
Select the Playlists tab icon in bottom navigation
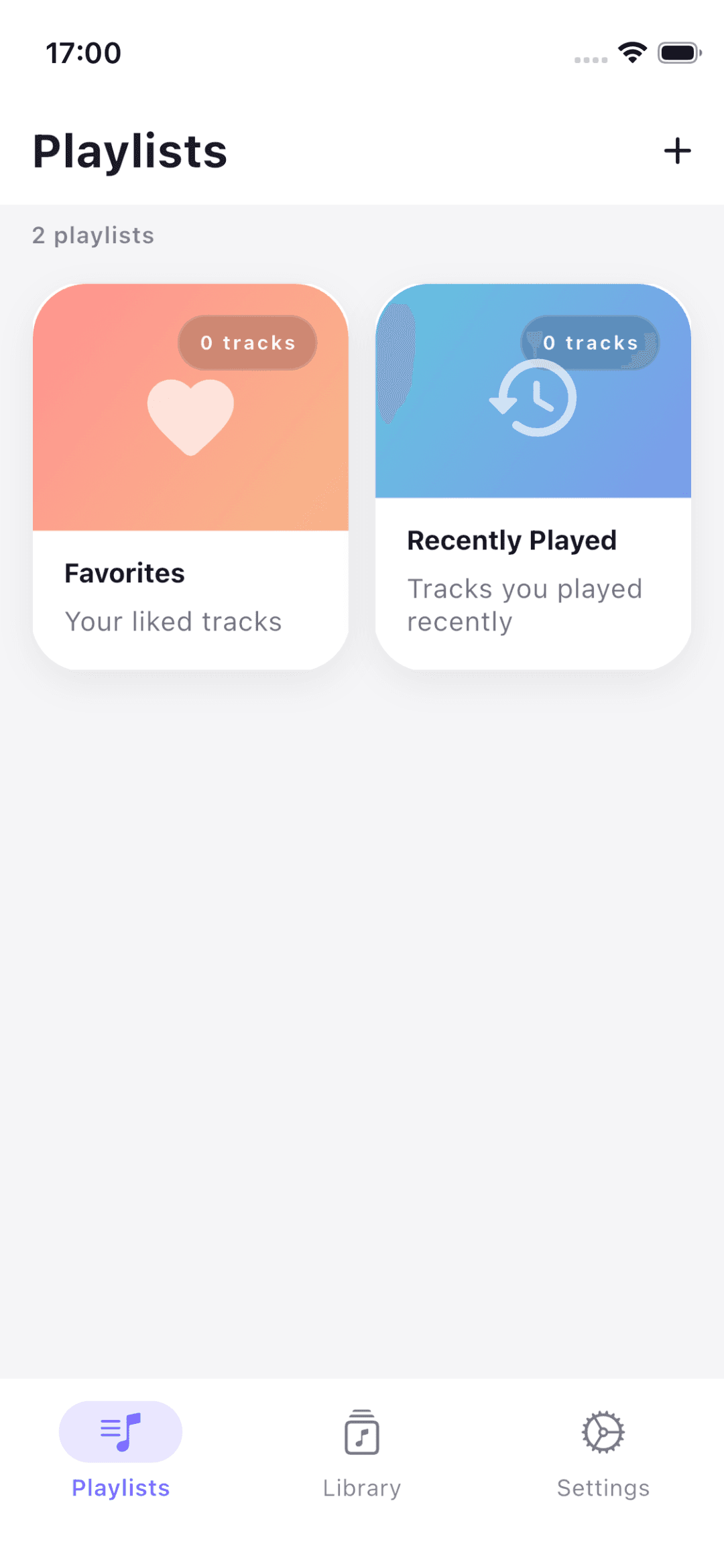(121, 1431)
